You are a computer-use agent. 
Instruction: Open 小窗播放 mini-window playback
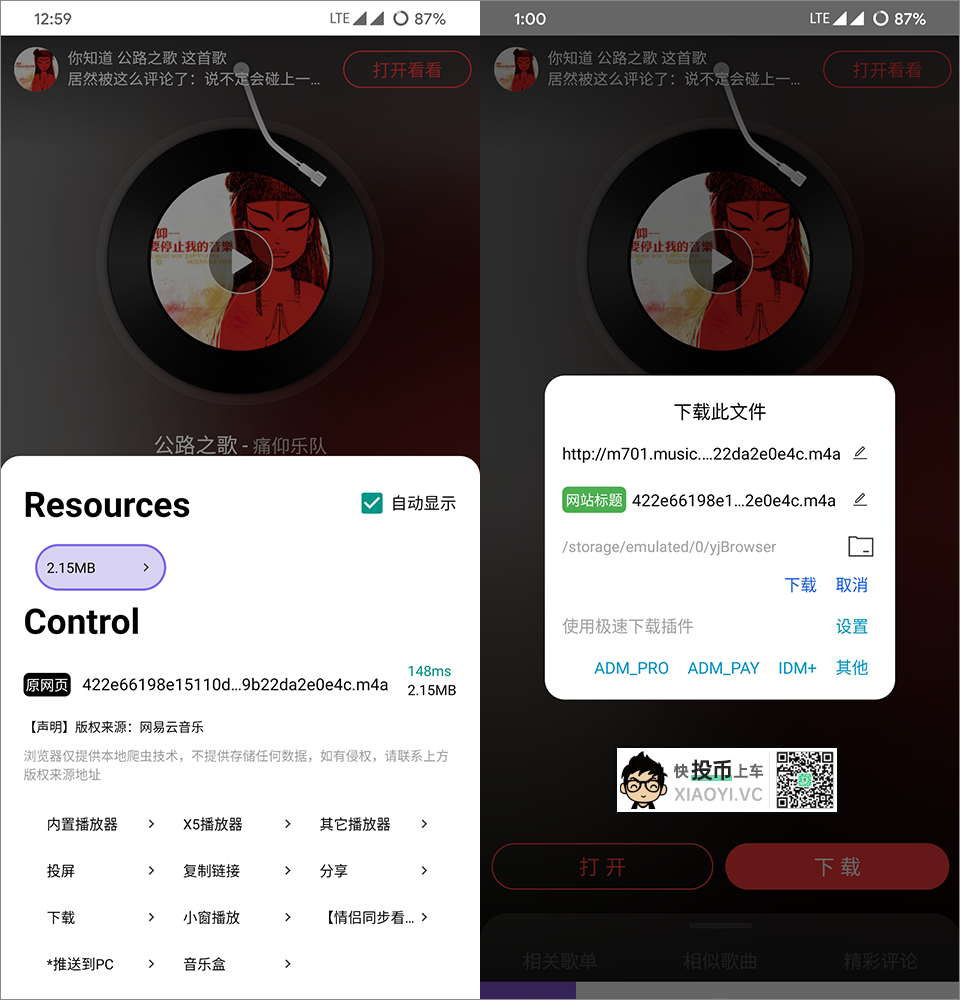[236, 917]
